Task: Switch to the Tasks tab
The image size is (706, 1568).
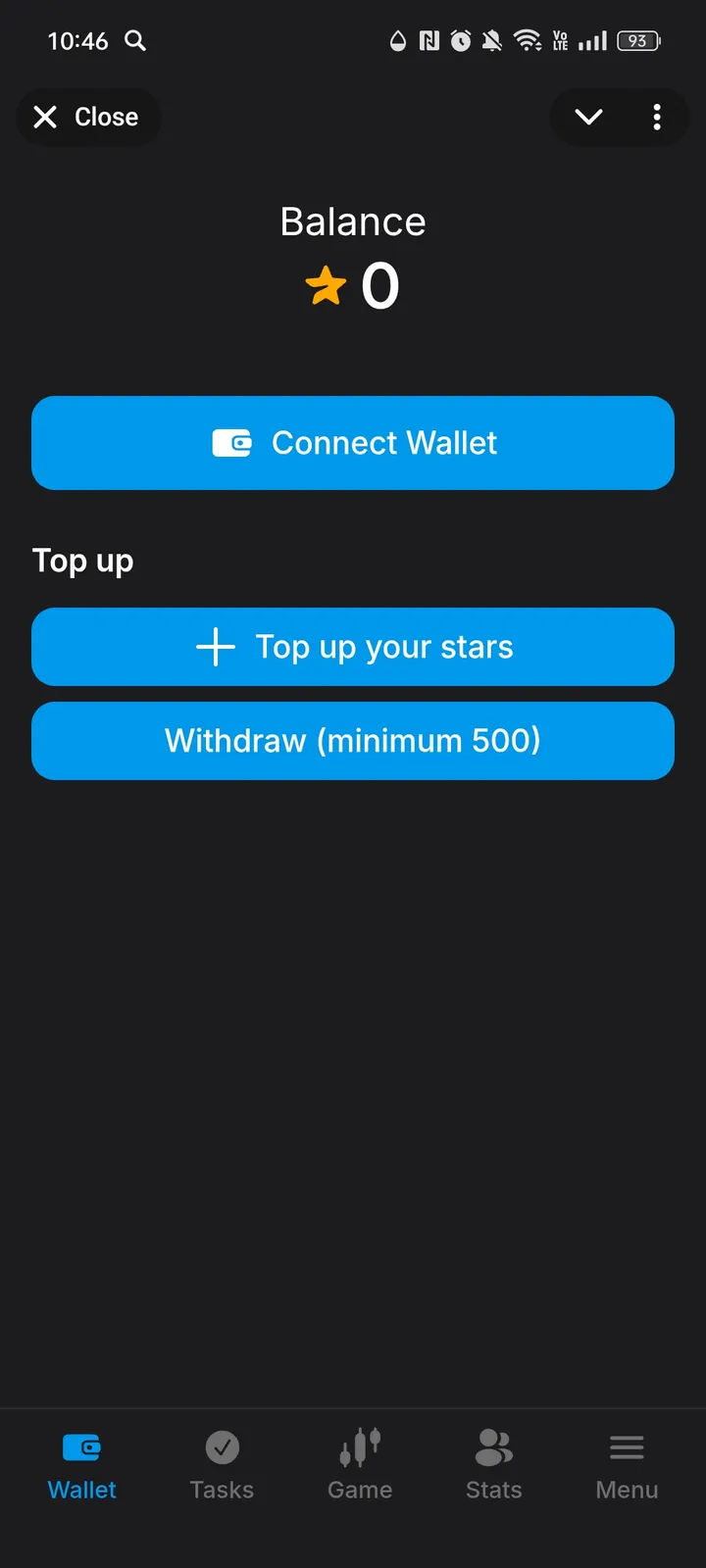Action: (222, 1464)
